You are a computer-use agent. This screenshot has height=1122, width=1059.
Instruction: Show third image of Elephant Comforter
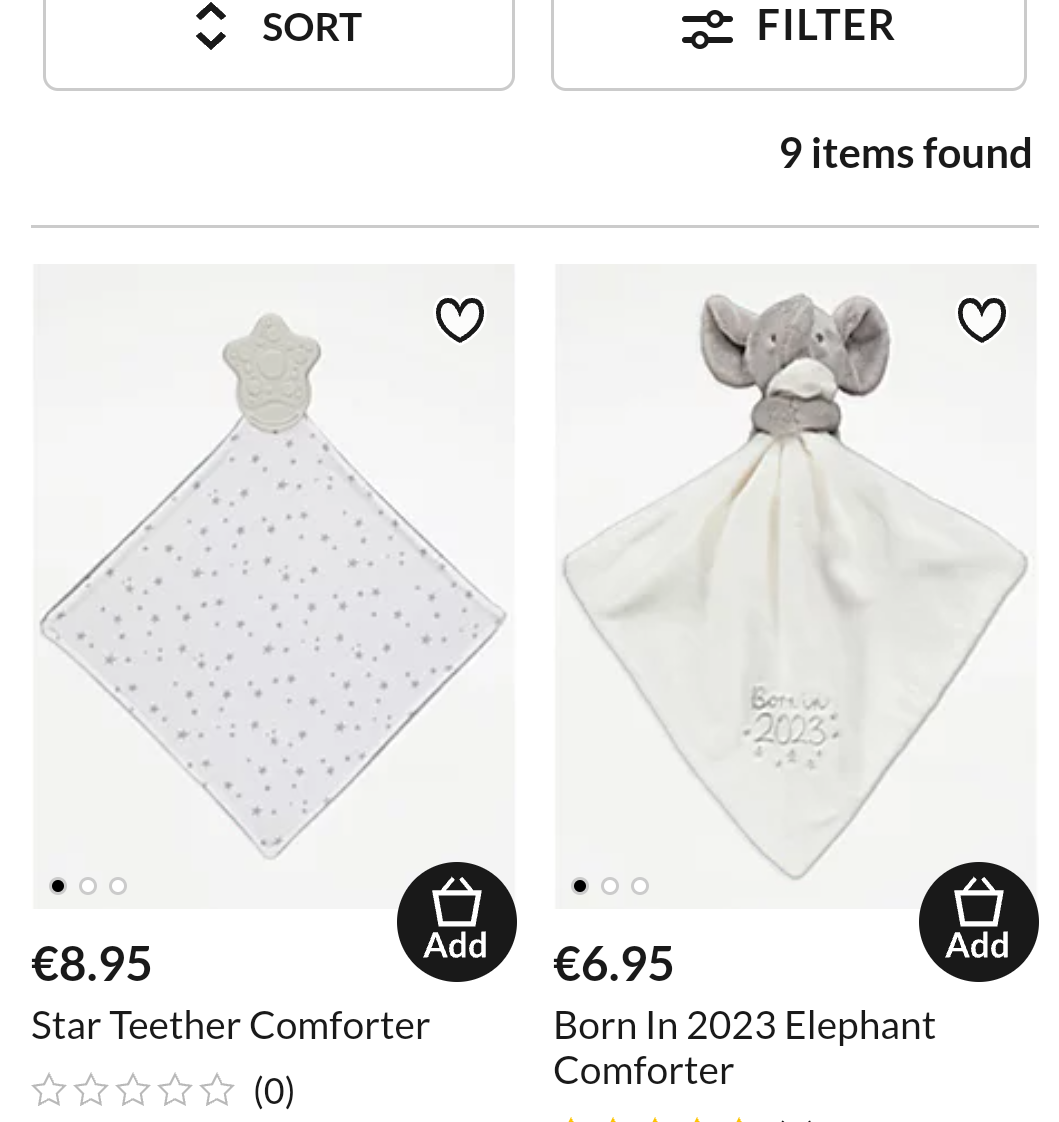point(640,886)
